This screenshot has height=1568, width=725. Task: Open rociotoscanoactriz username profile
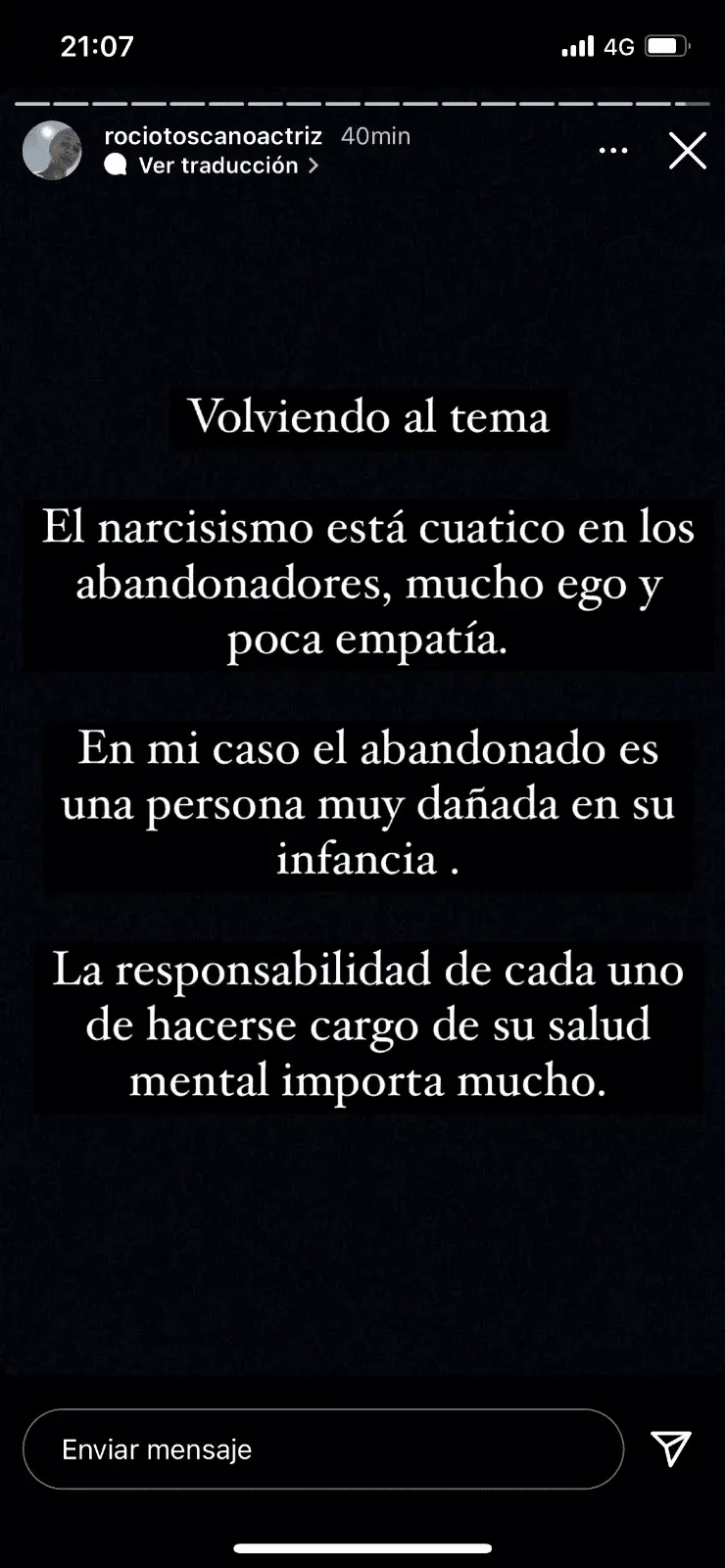click(213, 136)
